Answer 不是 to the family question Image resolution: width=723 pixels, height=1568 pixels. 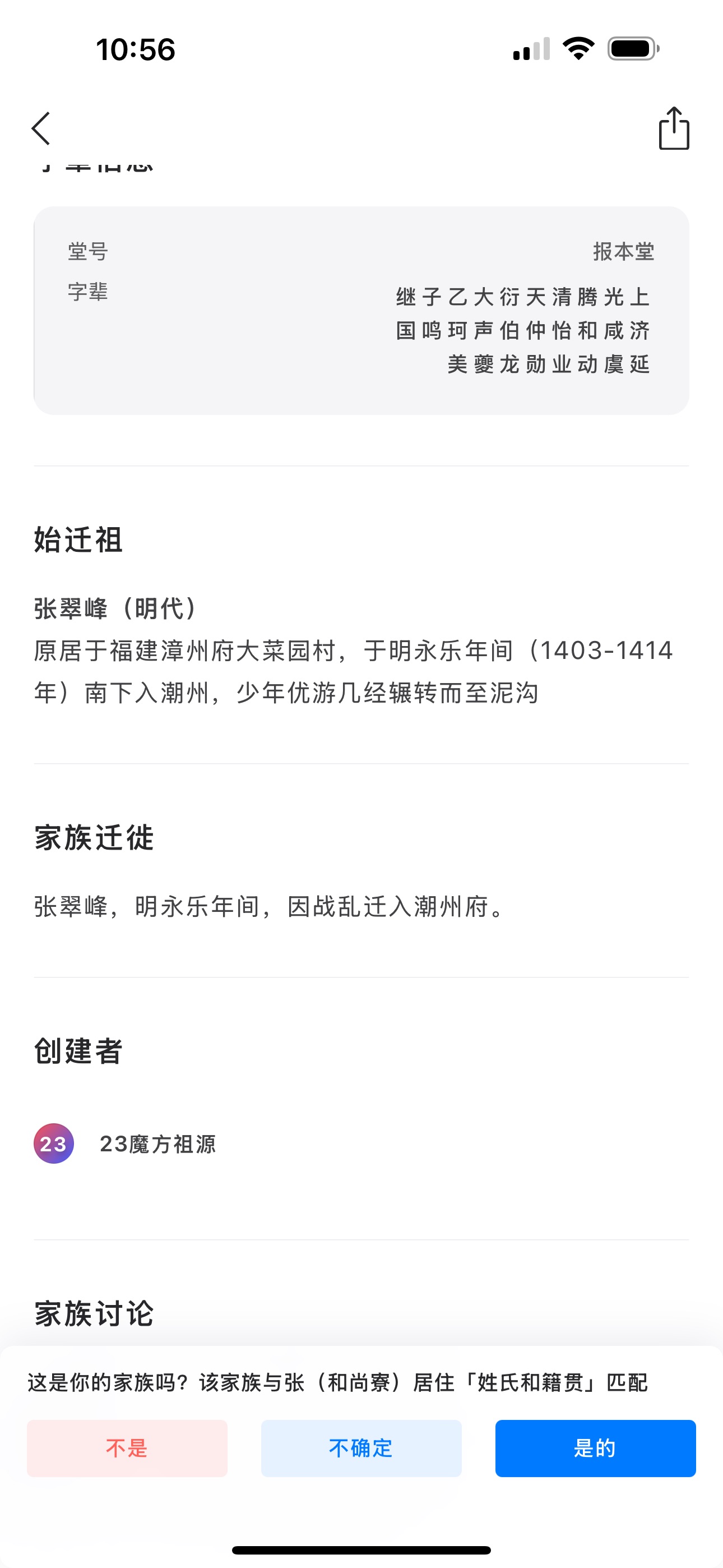pyautogui.click(x=127, y=1448)
